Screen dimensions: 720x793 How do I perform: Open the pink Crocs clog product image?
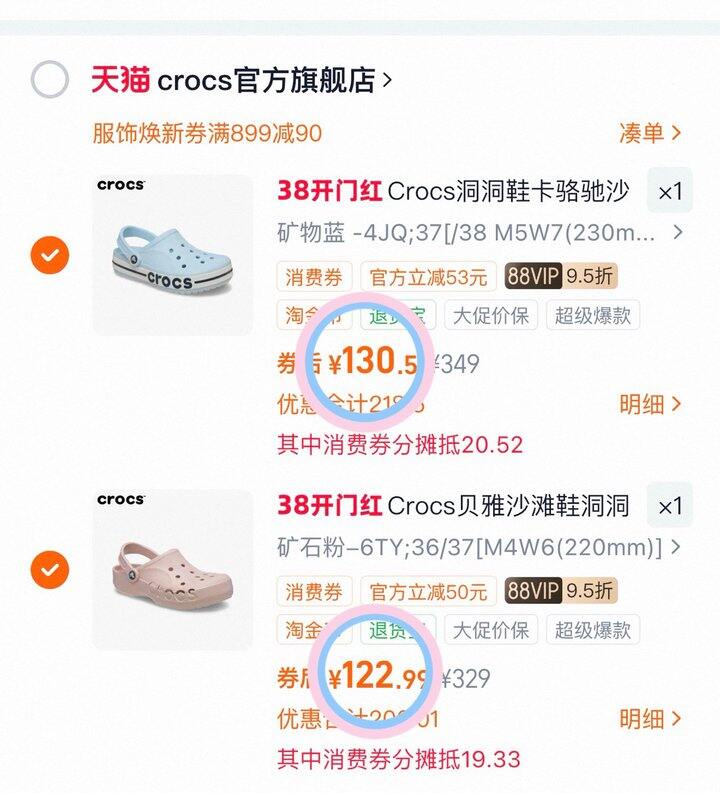tap(172, 569)
